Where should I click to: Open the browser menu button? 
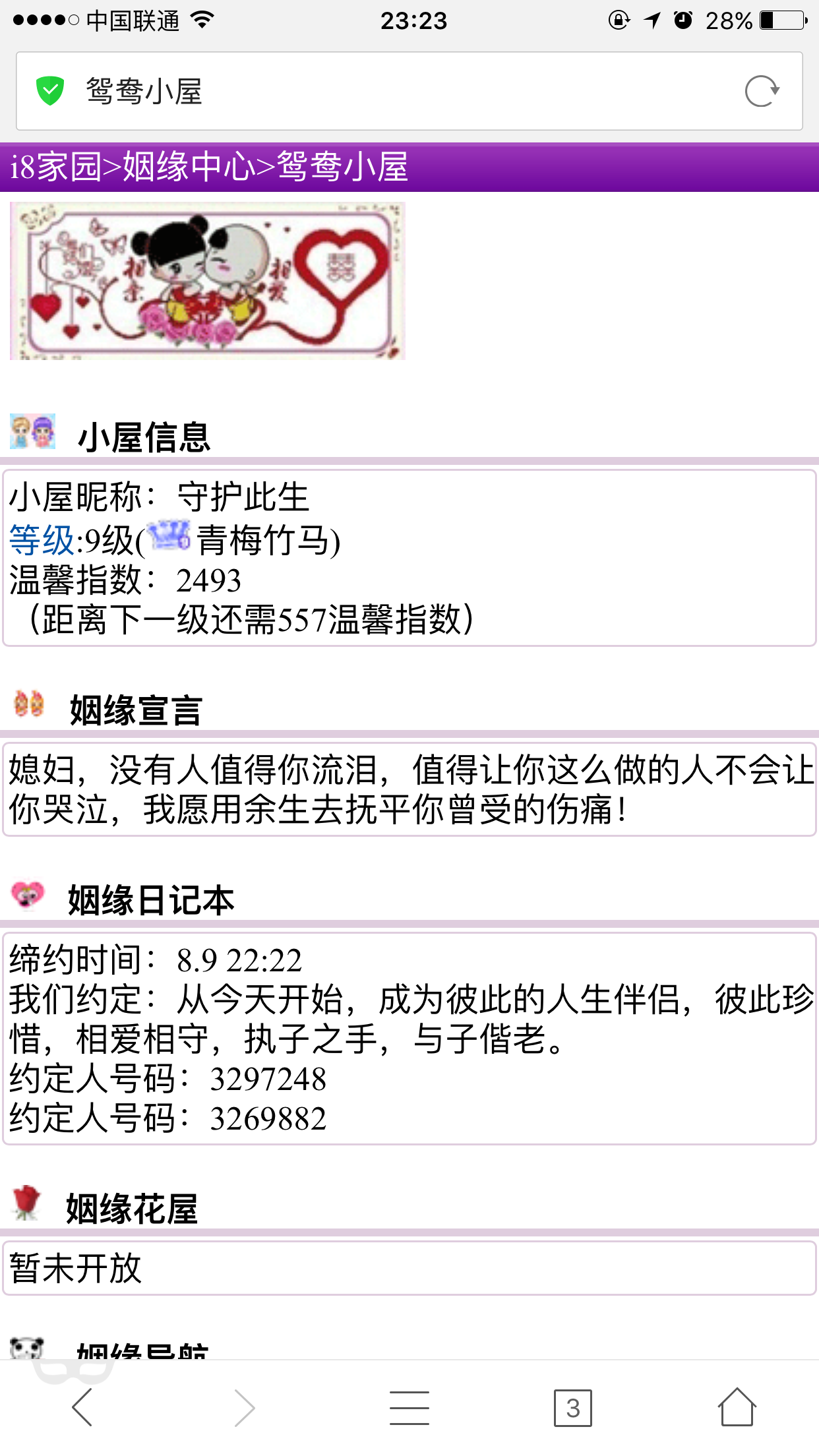409,1407
